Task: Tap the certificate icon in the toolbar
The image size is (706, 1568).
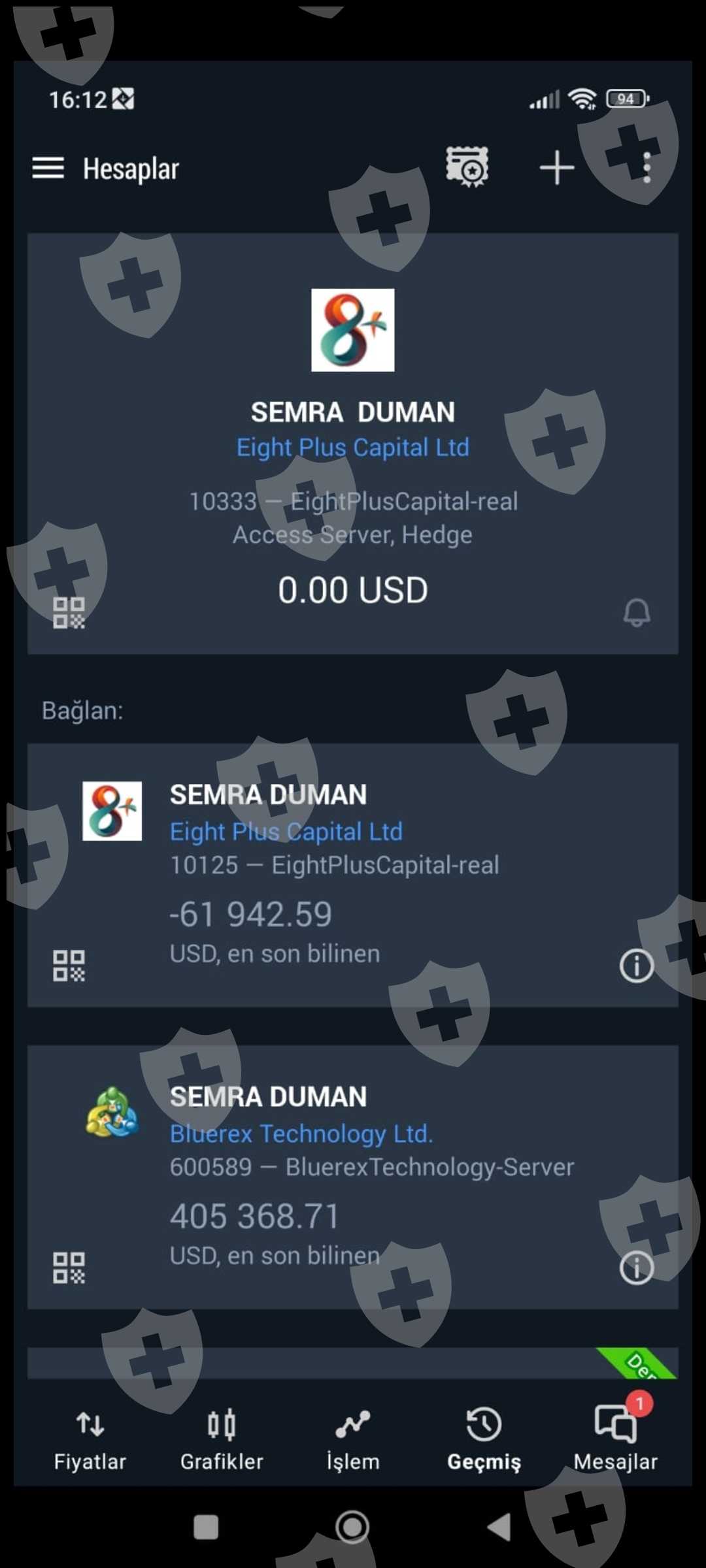Action: pos(467,167)
